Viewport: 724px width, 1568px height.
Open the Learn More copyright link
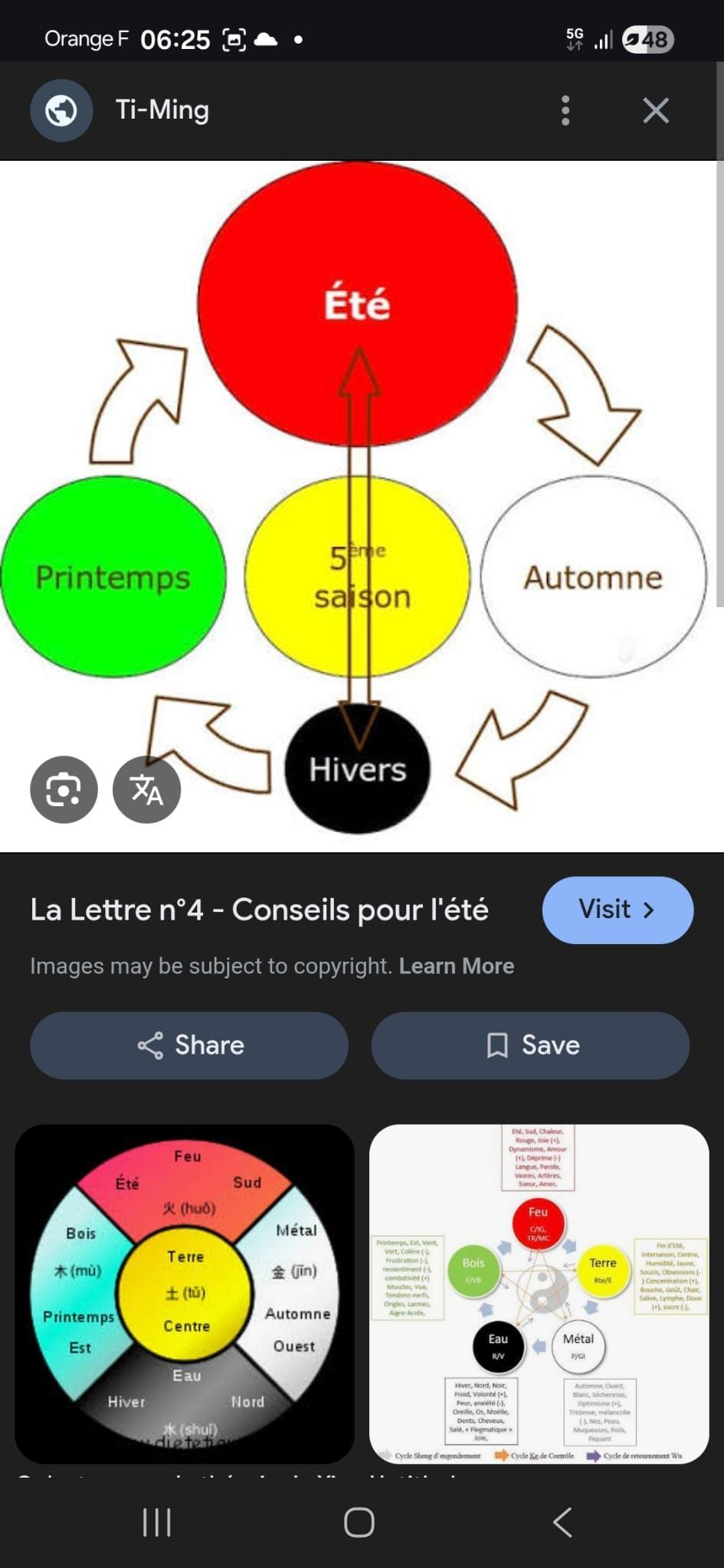point(456,966)
